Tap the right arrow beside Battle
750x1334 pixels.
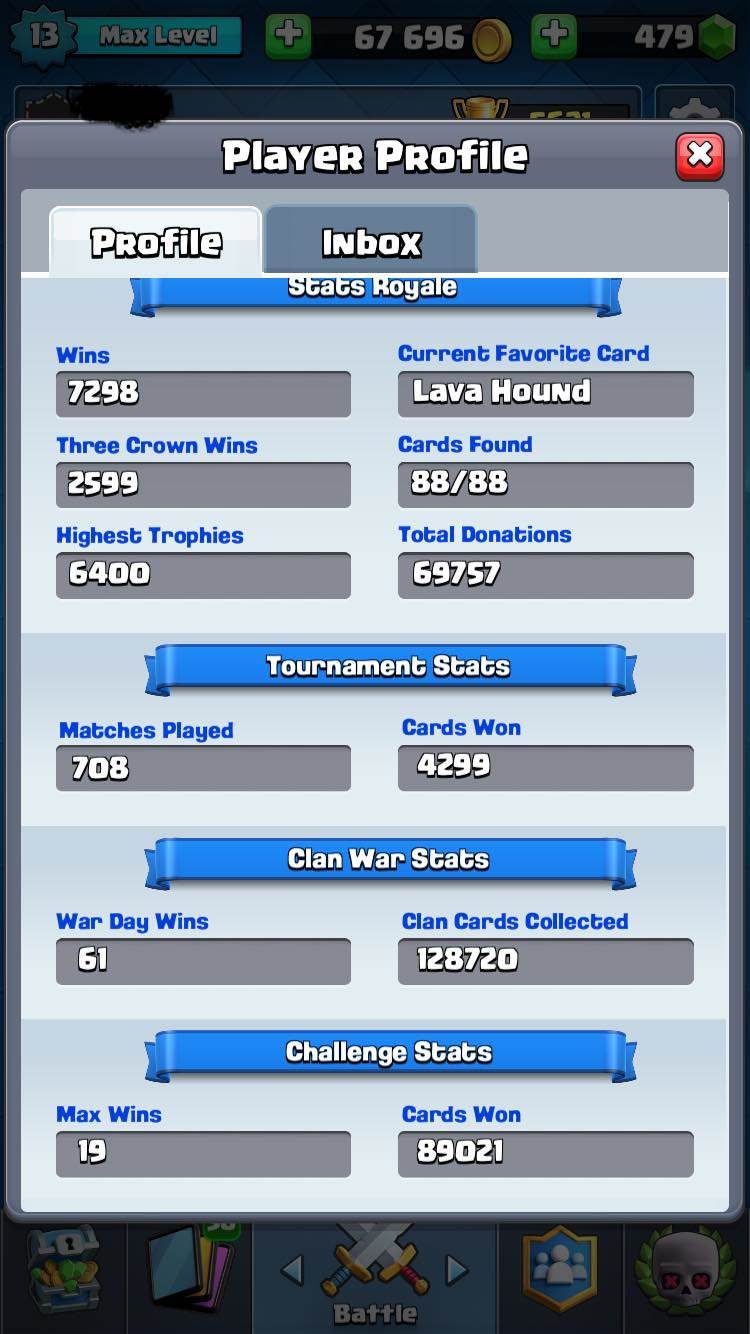[x=457, y=1270]
